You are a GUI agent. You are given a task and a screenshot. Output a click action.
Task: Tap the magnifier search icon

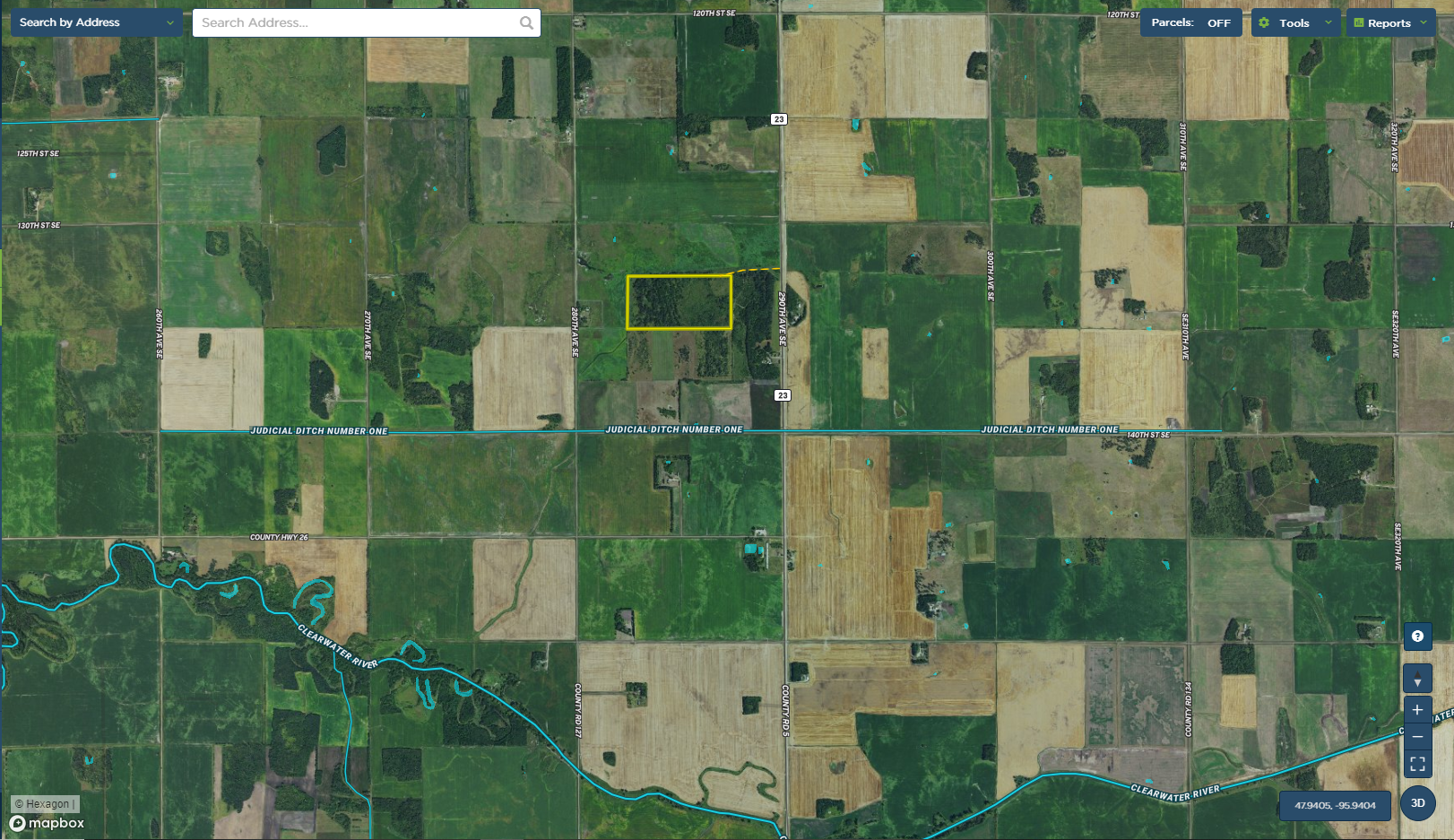[x=527, y=22]
